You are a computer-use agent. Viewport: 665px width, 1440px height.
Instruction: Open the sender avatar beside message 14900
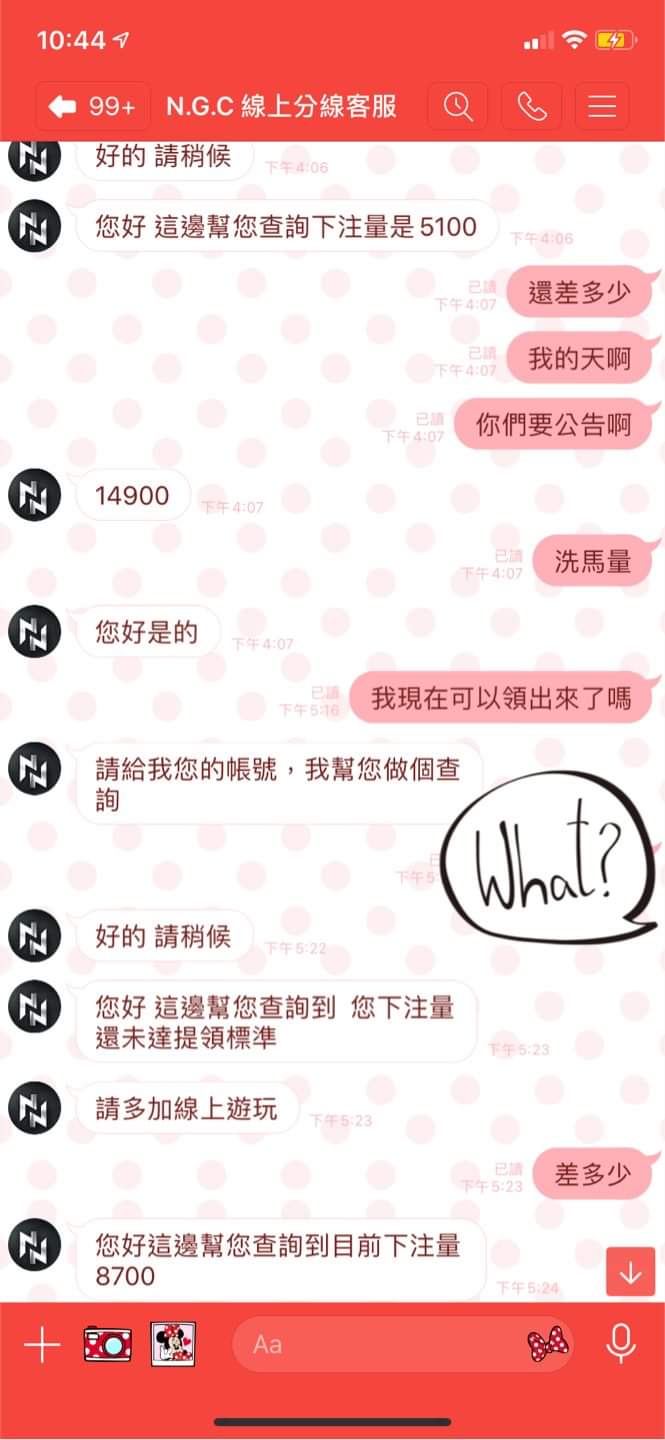34,495
